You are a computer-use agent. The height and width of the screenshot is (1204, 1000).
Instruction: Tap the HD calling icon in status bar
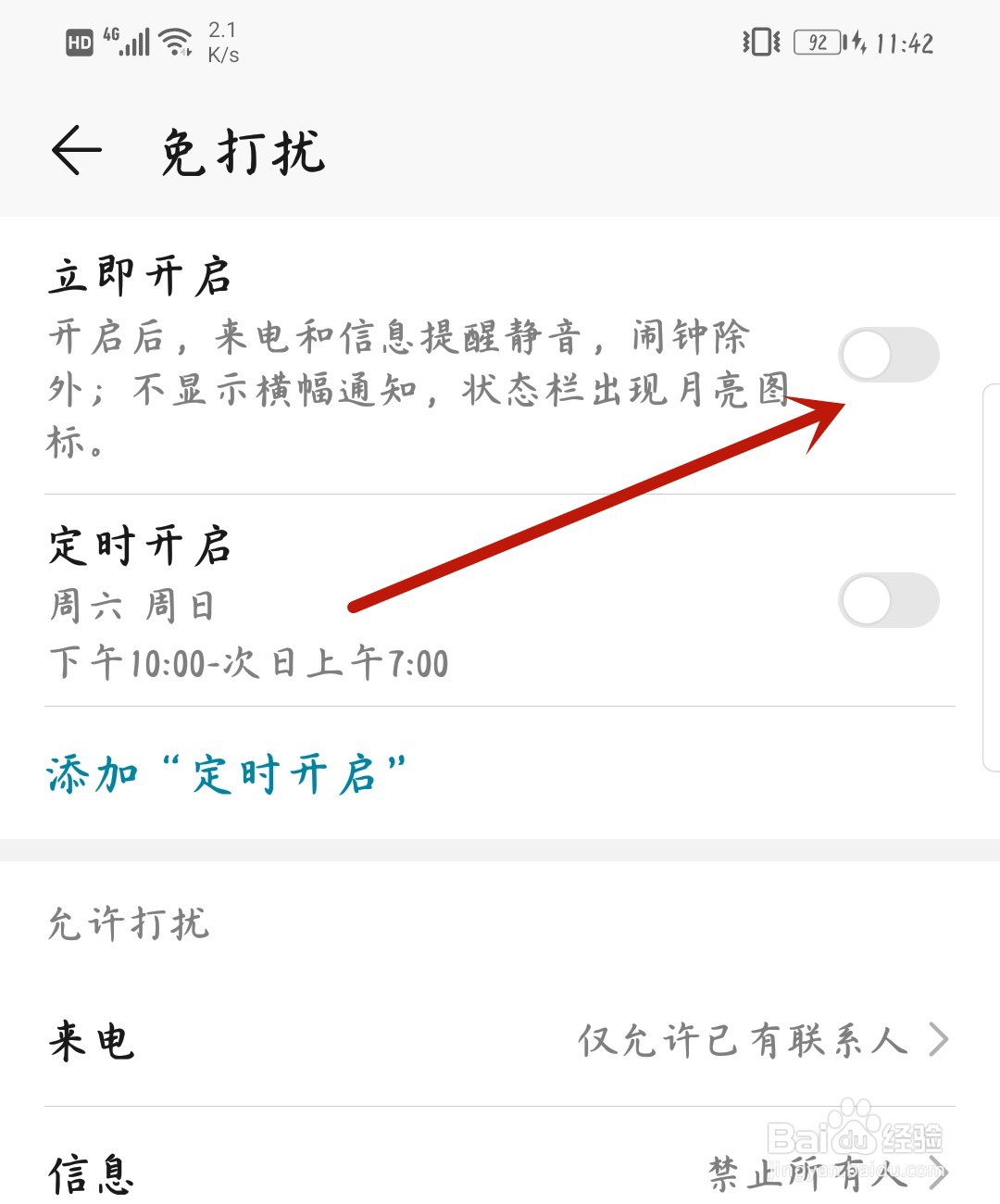pos(80,41)
